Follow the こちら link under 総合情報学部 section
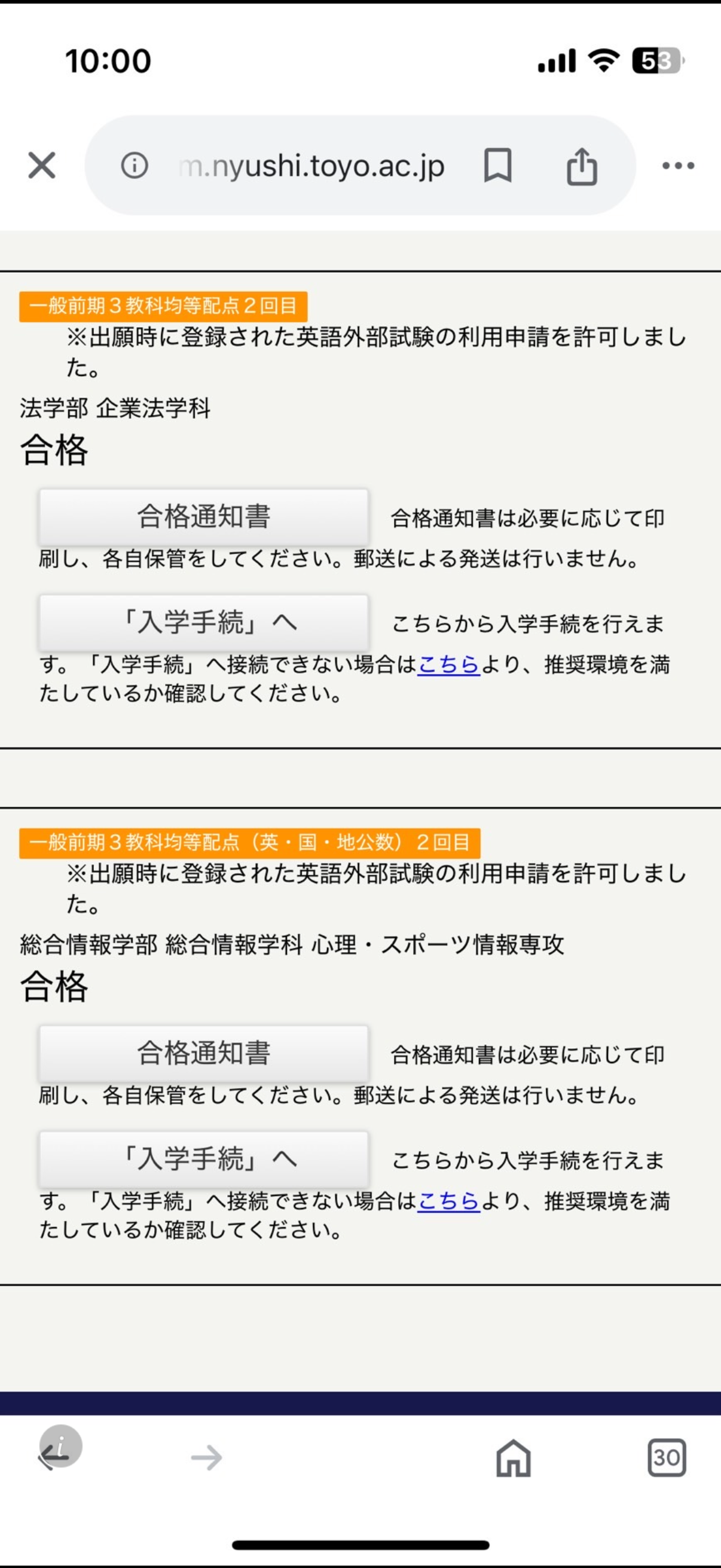This screenshot has width=721, height=1568. (x=448, y=1201)
